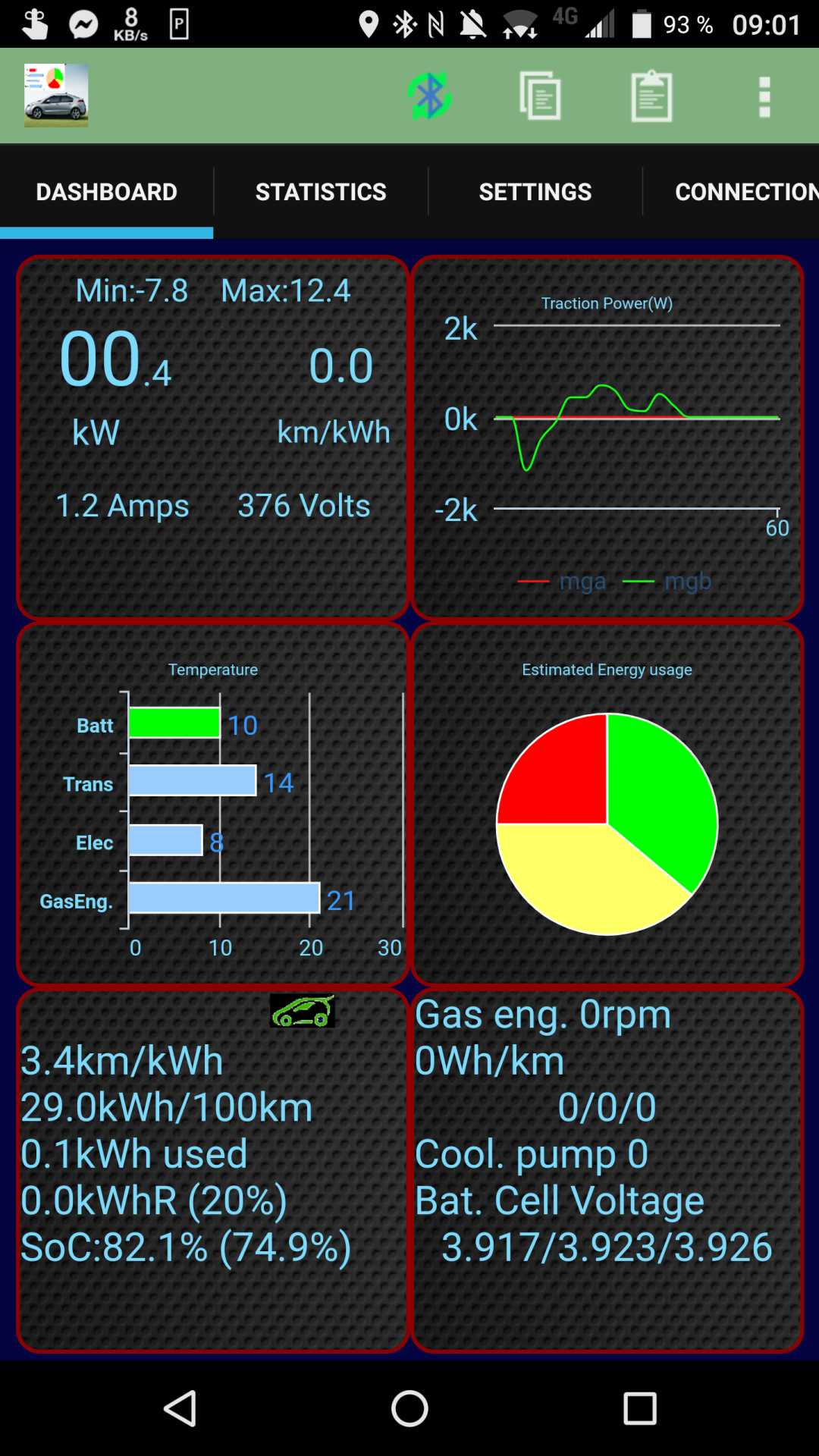Screen dimensions: 819x1456
Task: Tap the clipboard icon in the toolbar
Action: click(651, 96)
